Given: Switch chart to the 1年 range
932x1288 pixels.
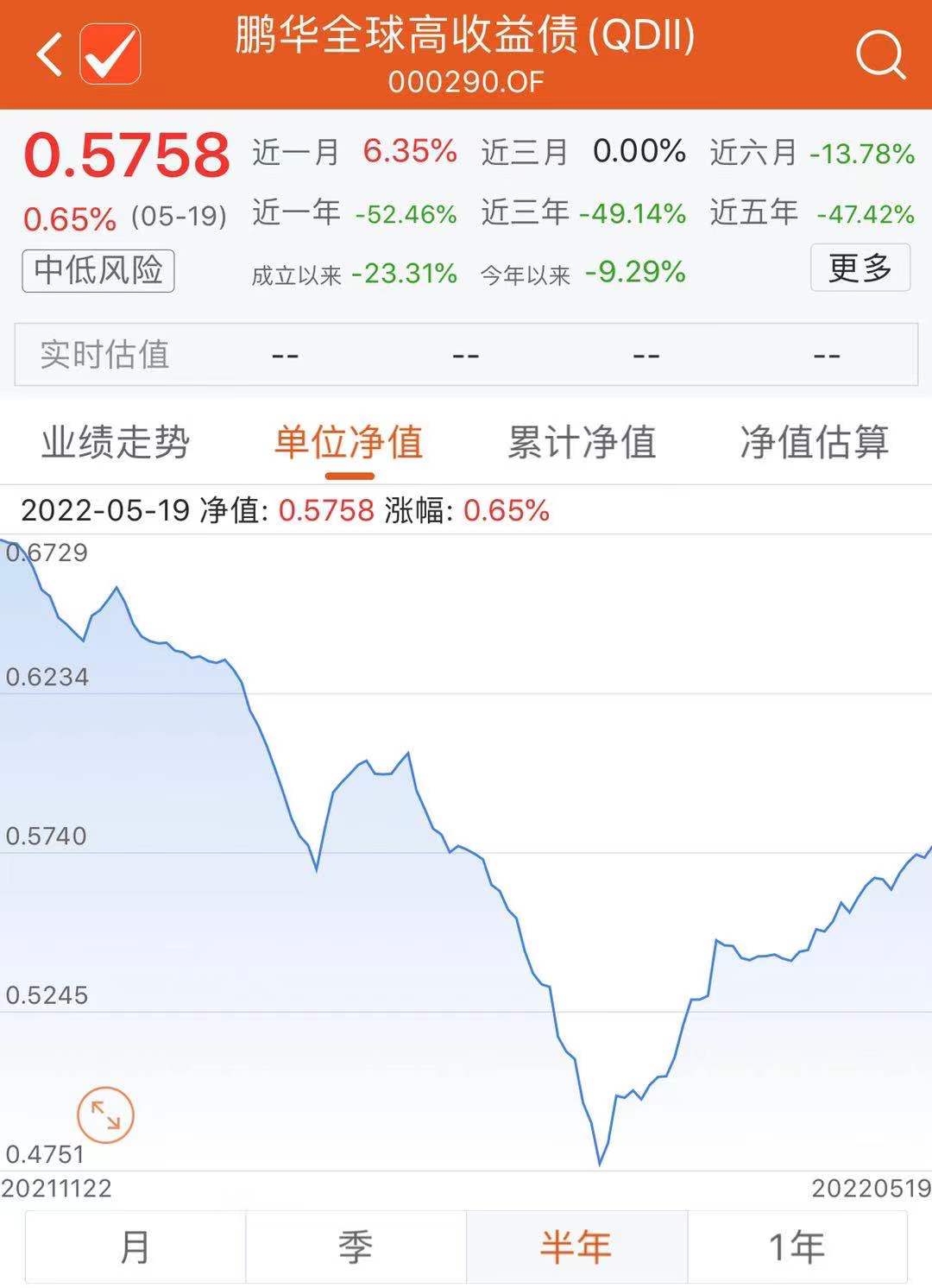Looking at the screenshot, I should pyautogui.click(x=797, y=1247).
